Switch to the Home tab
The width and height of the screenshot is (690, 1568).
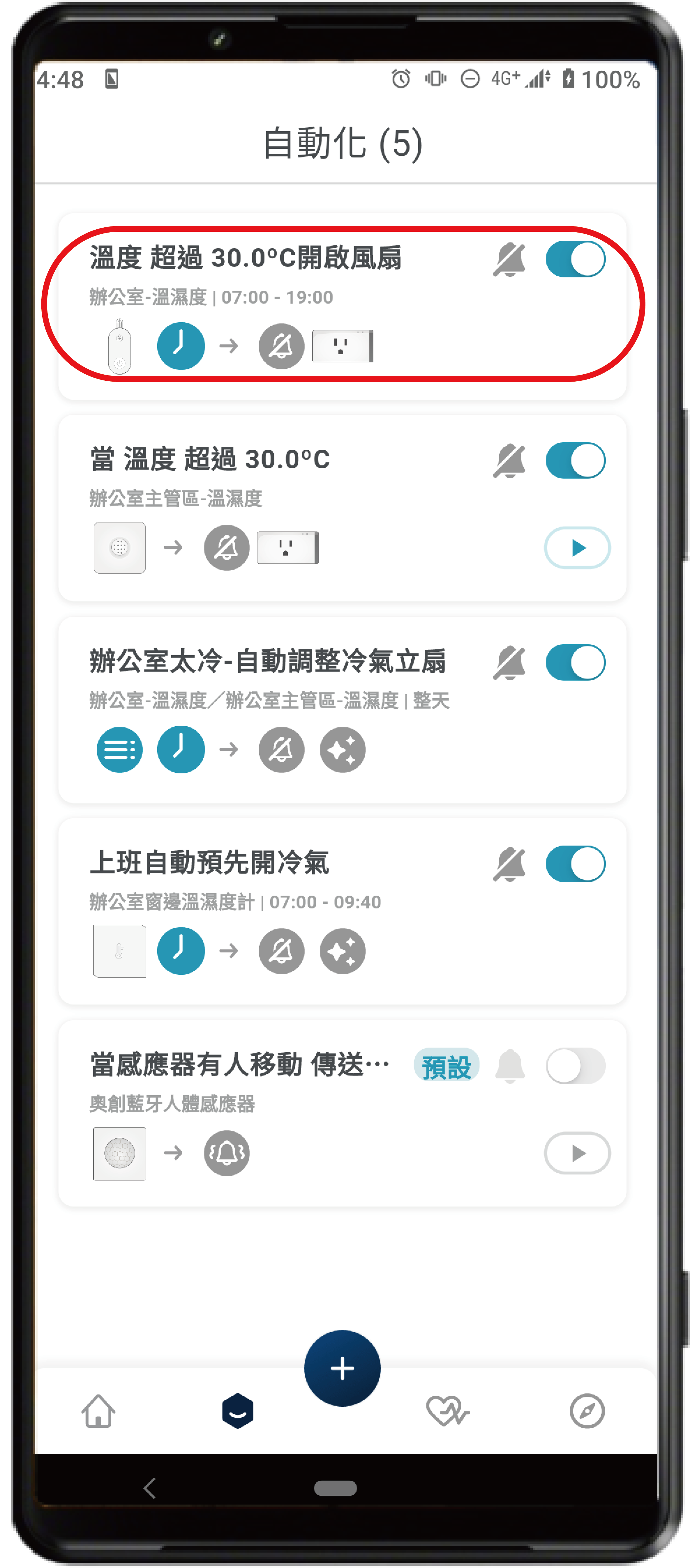click(x=99, y=1411)
